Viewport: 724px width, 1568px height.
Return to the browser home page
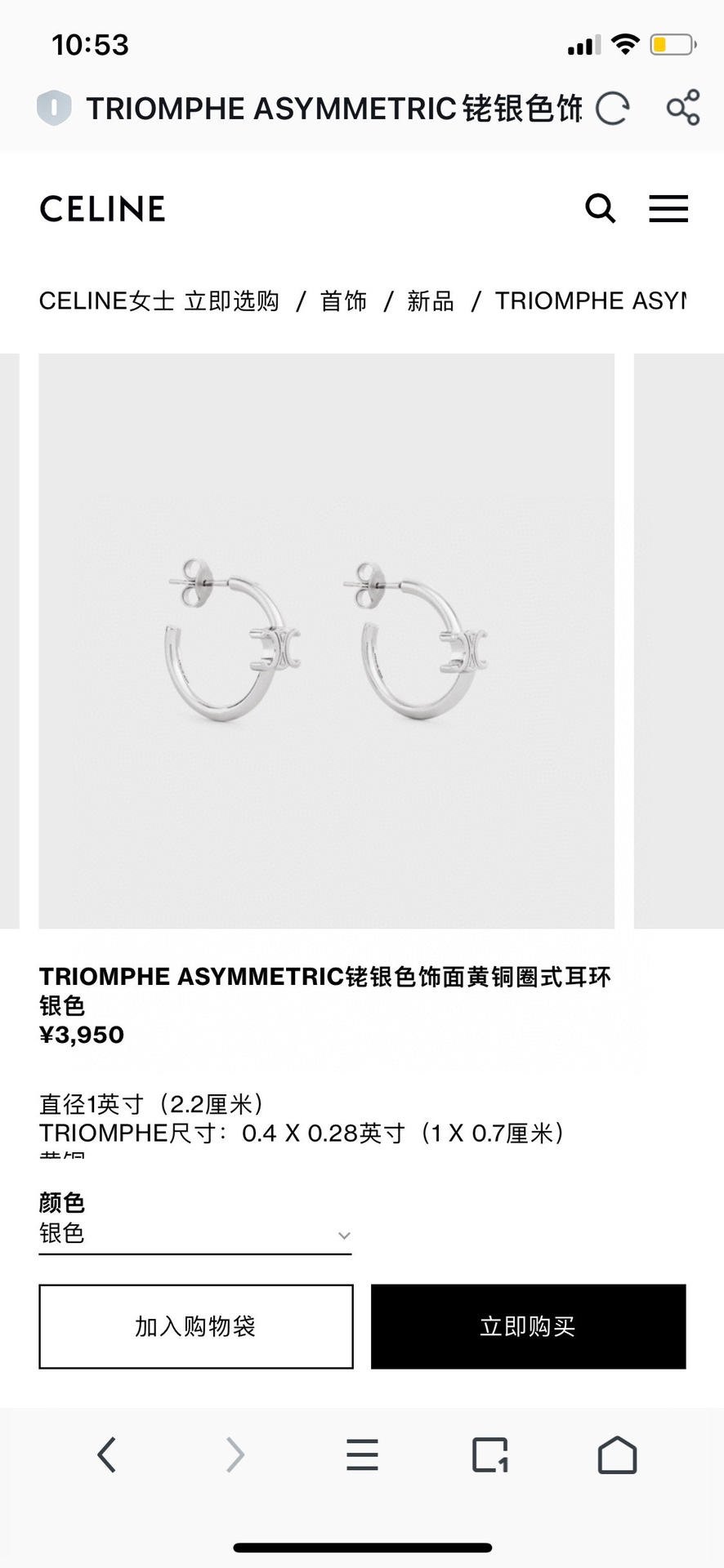click(617, 1454)
